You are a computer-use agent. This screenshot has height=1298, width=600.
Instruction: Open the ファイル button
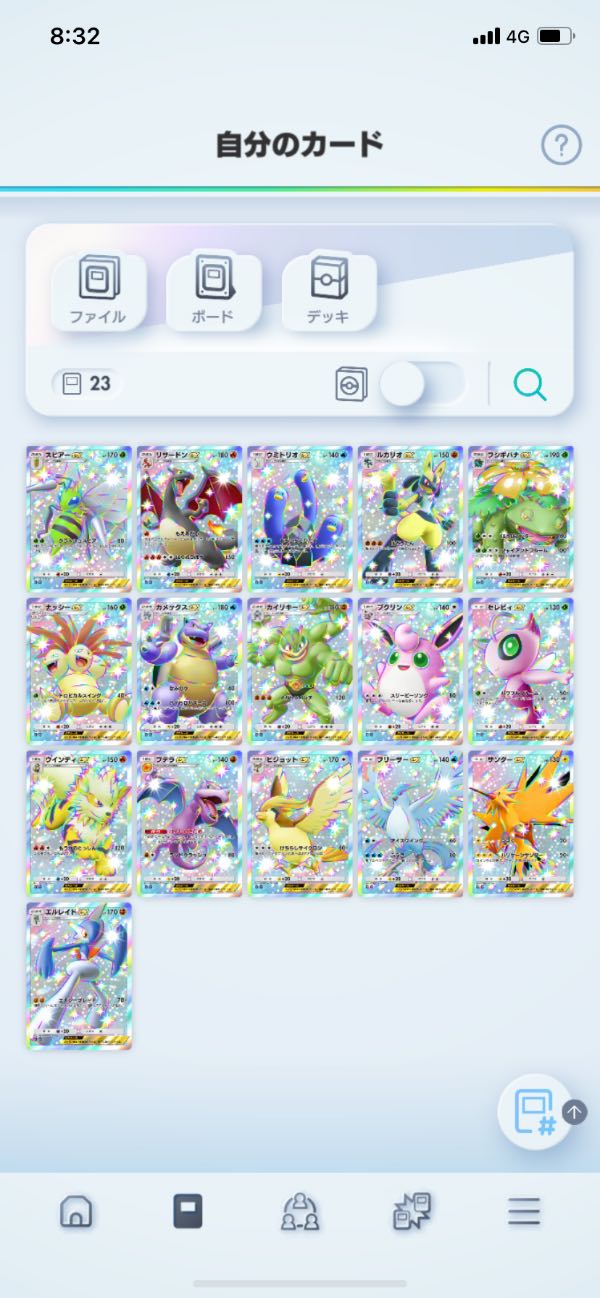pyautogui.click(x=98, y=290)
